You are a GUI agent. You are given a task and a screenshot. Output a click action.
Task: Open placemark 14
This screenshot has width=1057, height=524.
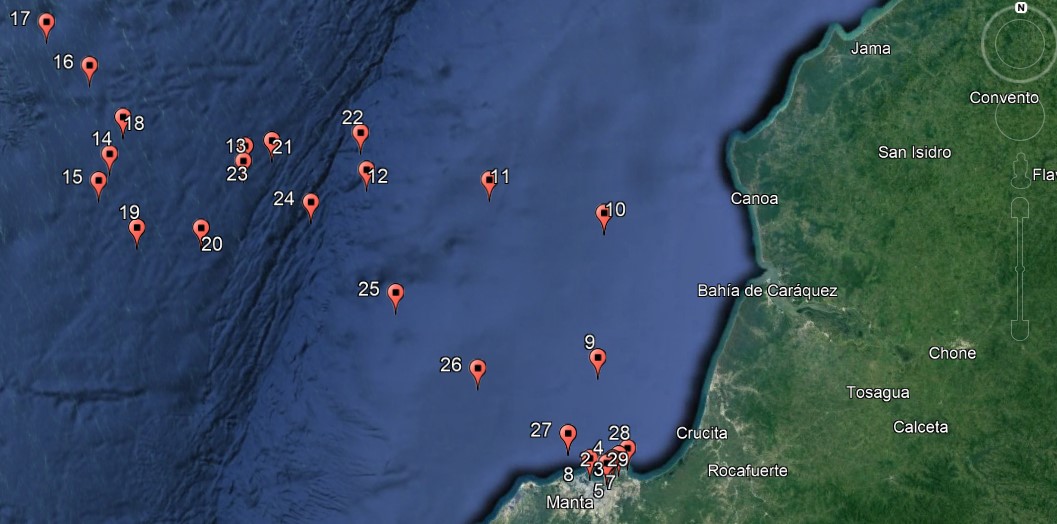[x=110, y=156]
